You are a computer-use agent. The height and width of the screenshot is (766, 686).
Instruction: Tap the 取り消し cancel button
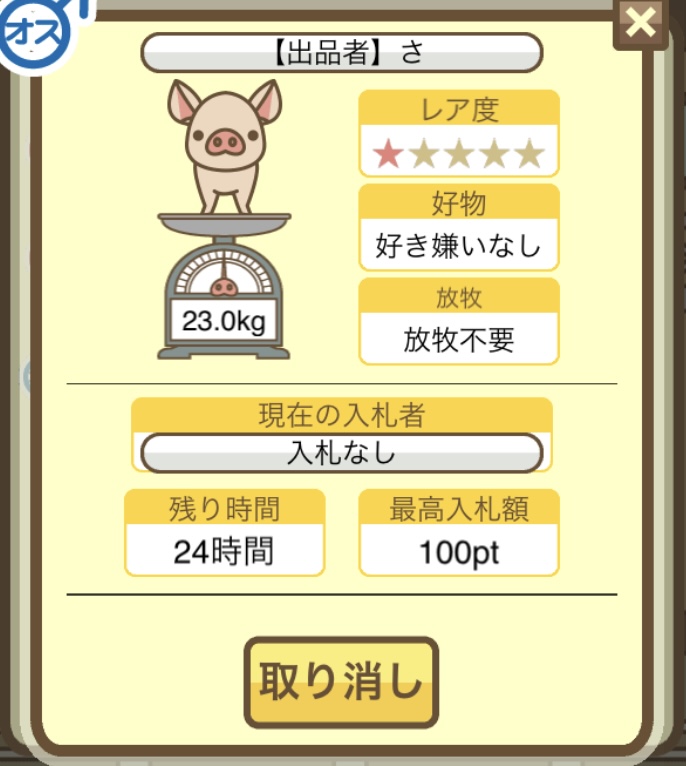pos(341,682)
